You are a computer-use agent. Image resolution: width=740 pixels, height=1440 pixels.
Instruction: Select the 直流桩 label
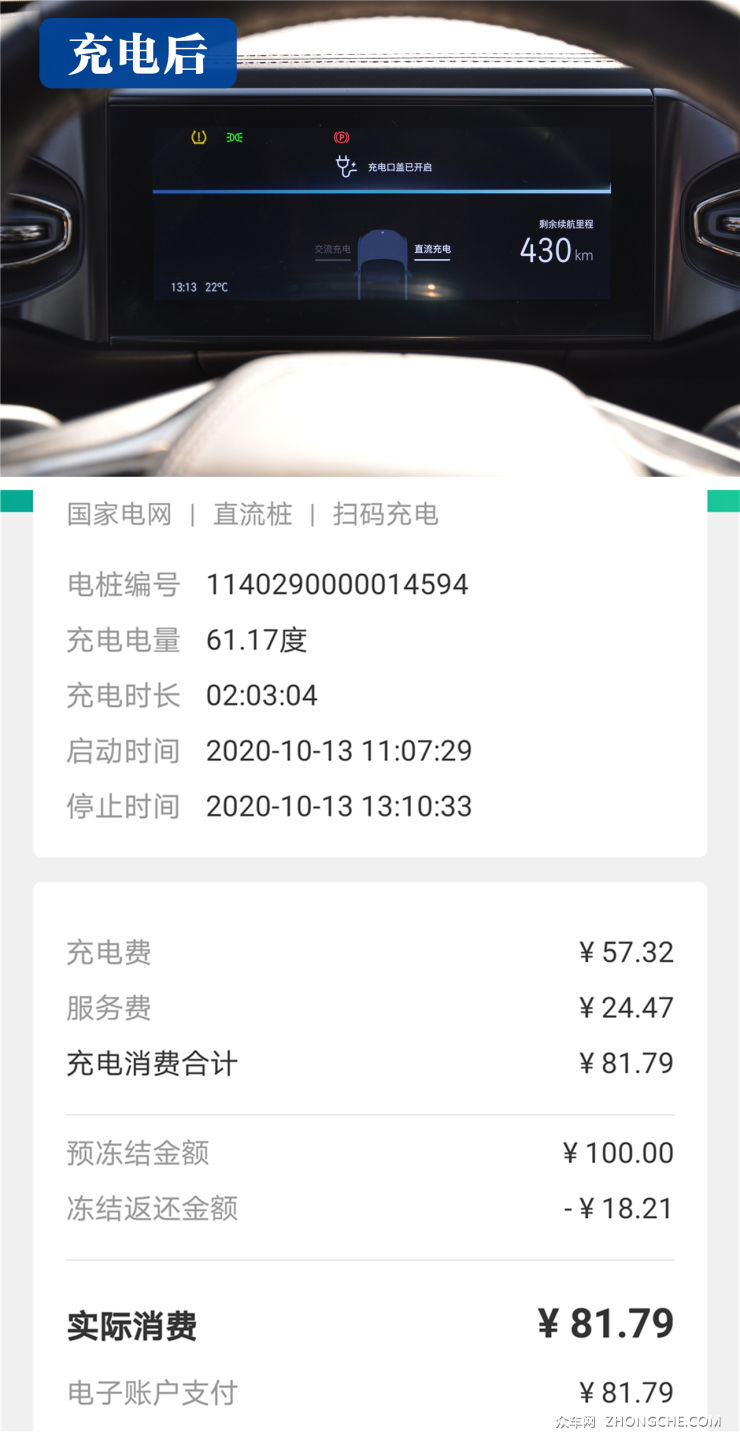[x=252, y=514]
